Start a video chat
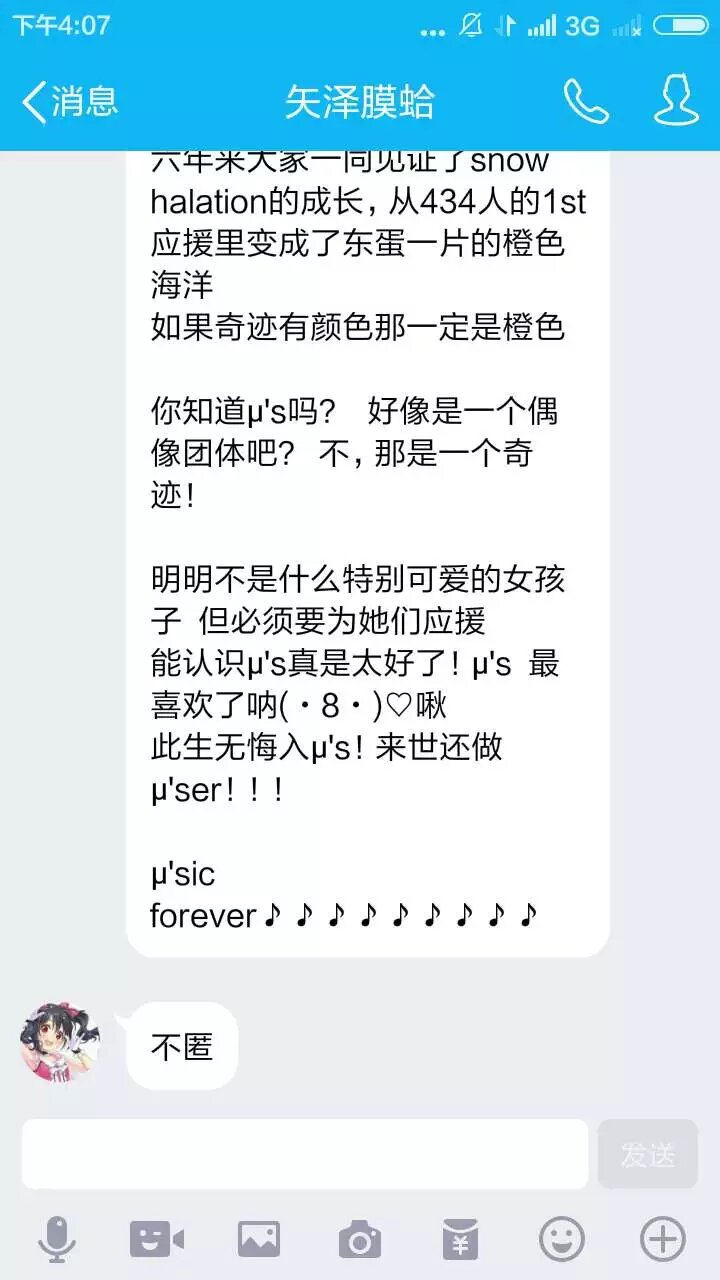720x1280 pixels. 157,1240
